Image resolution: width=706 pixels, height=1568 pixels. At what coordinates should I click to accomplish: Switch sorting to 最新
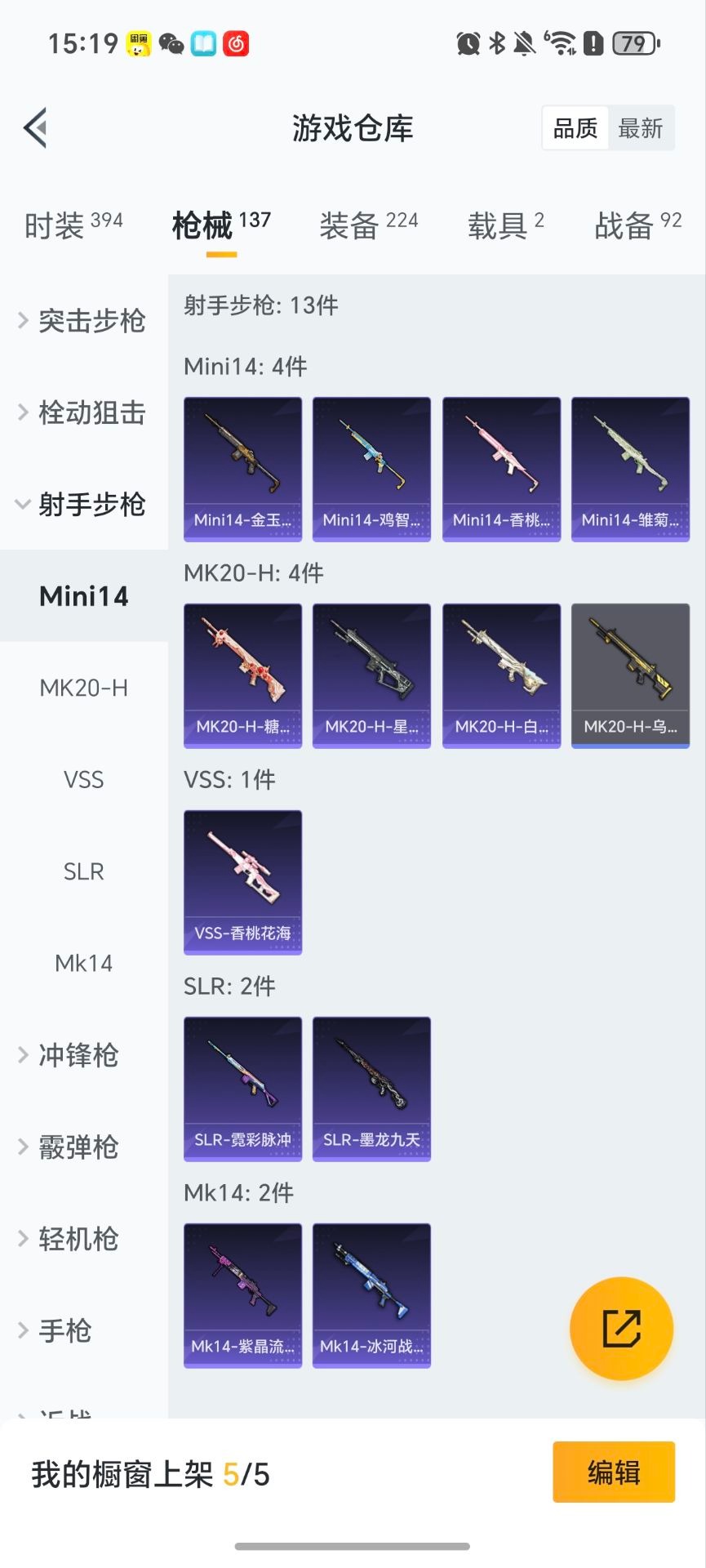[642, 128]
